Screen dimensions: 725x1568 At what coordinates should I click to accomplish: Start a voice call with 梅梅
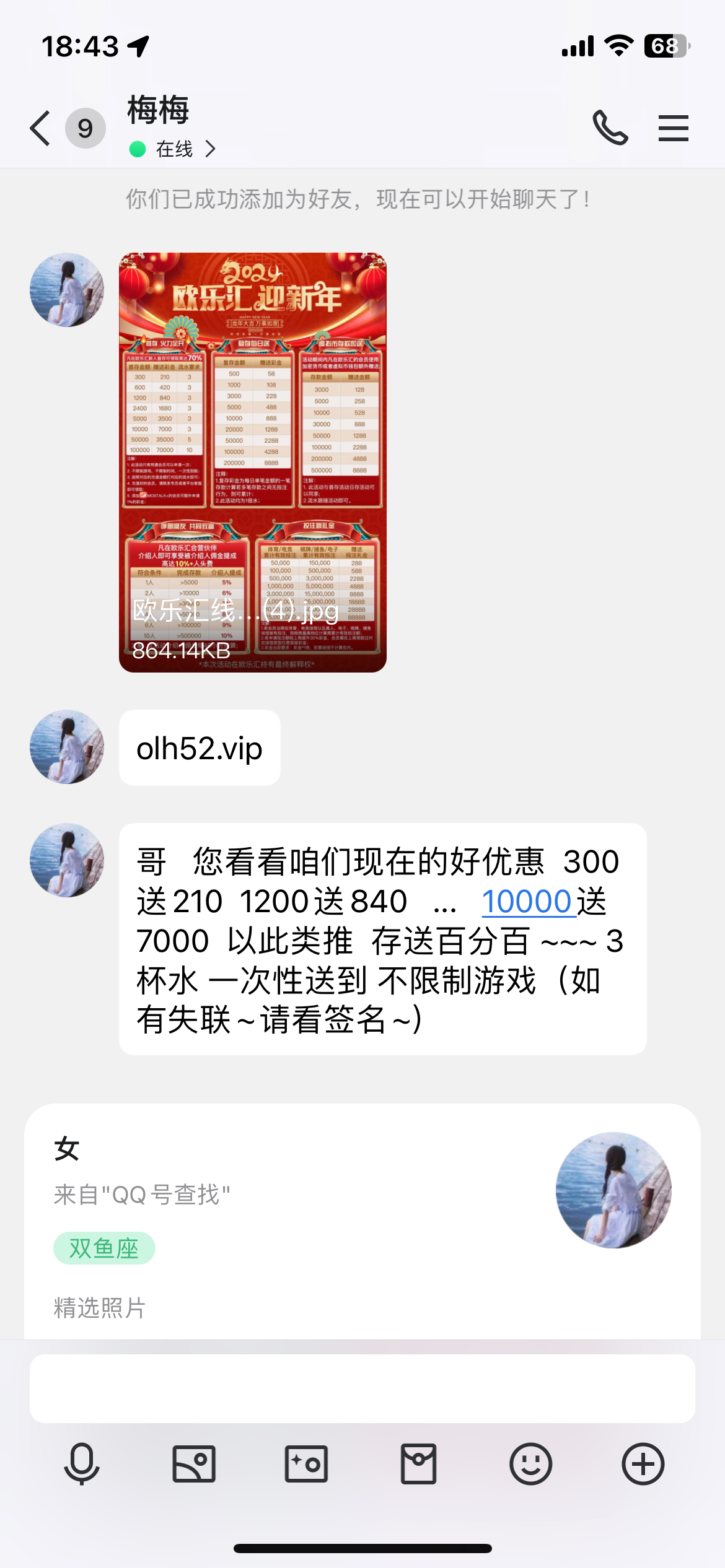610,128
